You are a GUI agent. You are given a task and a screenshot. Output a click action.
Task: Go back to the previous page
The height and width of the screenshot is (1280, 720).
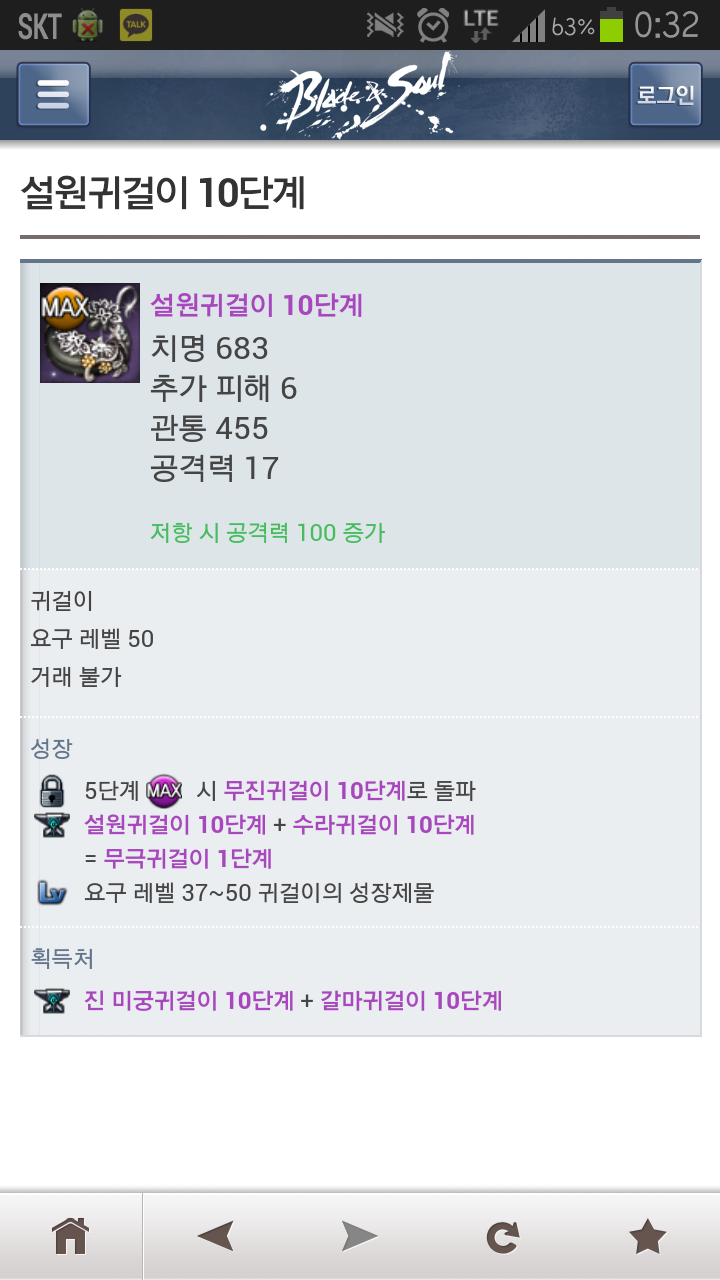click(216, 1237)
